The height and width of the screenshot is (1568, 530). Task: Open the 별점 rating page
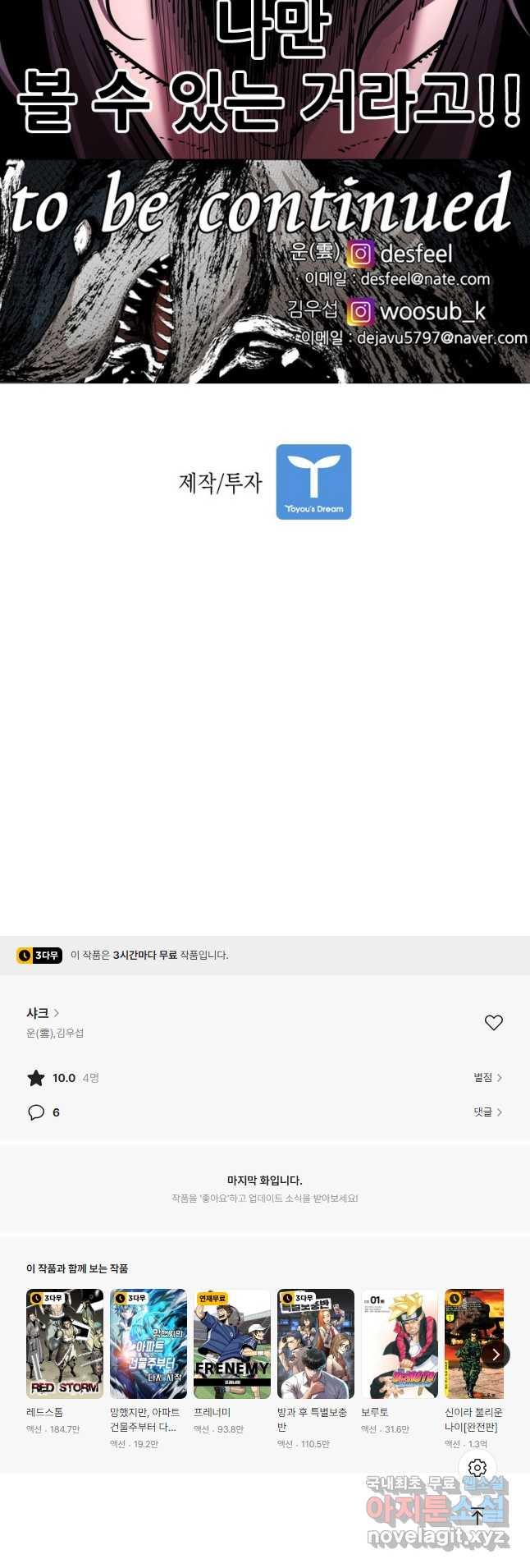click(487, 1077)
